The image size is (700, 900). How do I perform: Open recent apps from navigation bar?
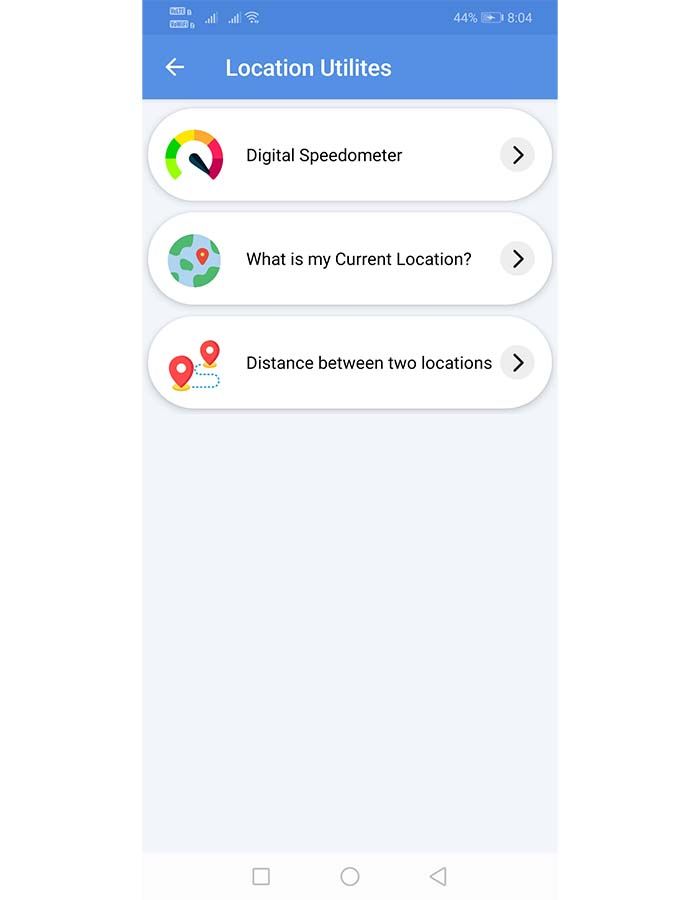261,876
